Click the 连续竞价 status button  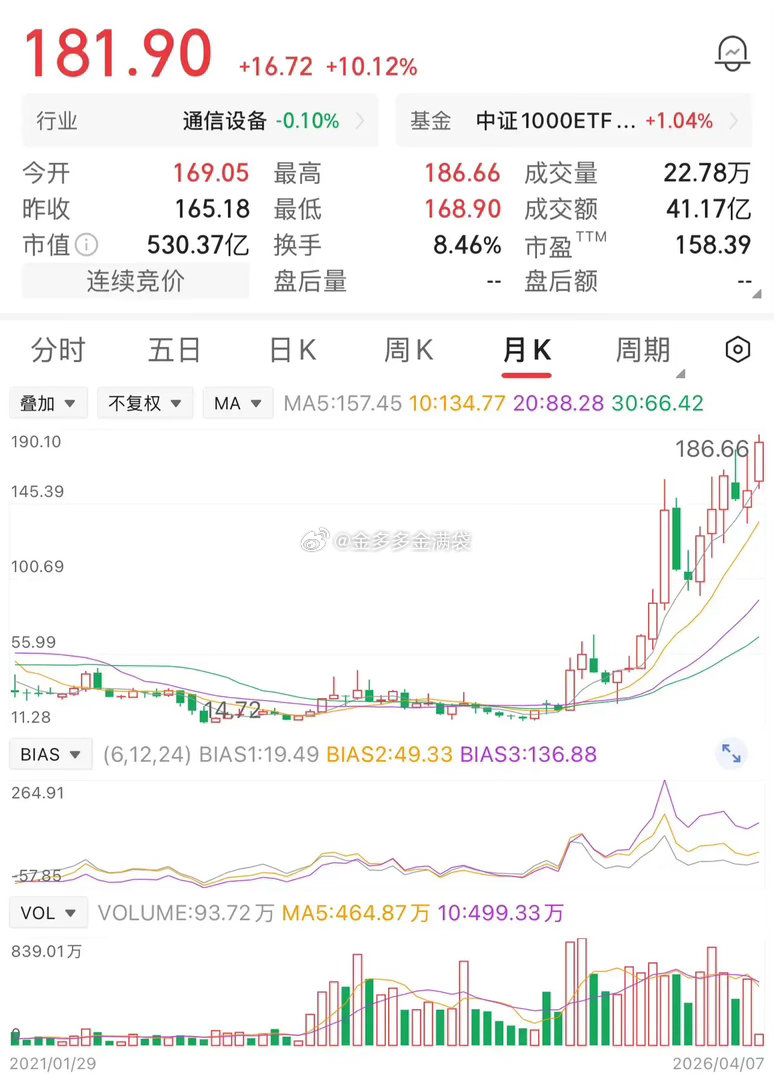tap(135, 281)
